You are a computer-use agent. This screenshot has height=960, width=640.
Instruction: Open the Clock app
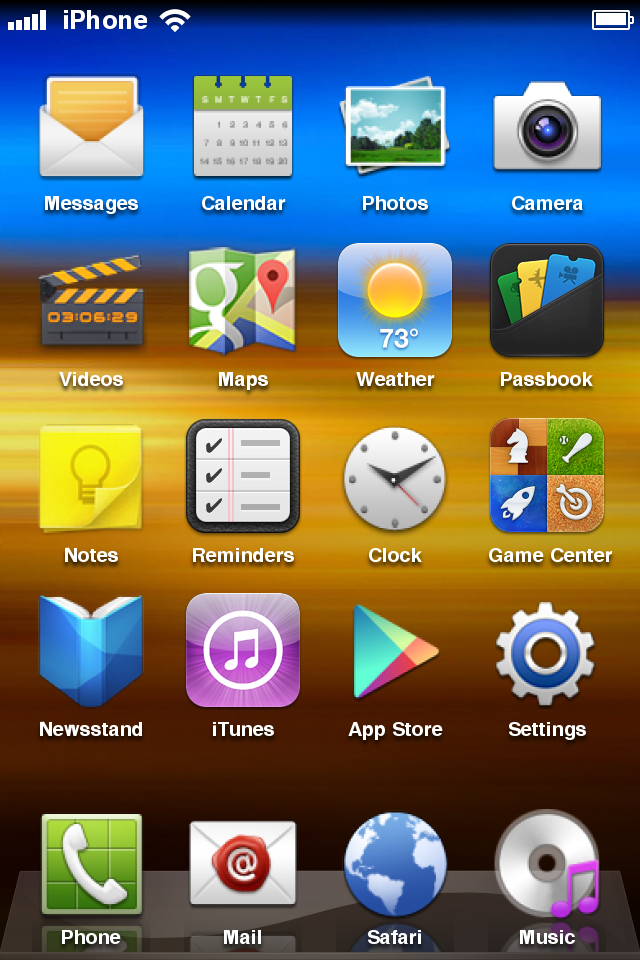pos(395,477)
